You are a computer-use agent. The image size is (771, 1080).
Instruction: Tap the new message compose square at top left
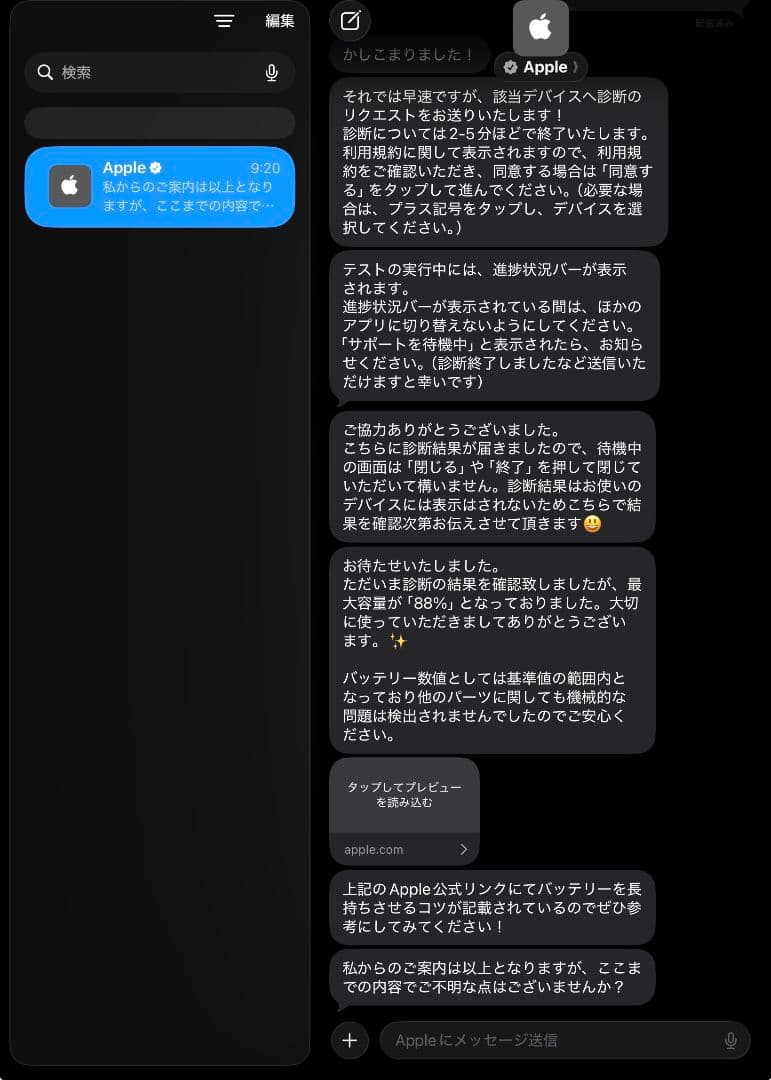coord(350,21)
